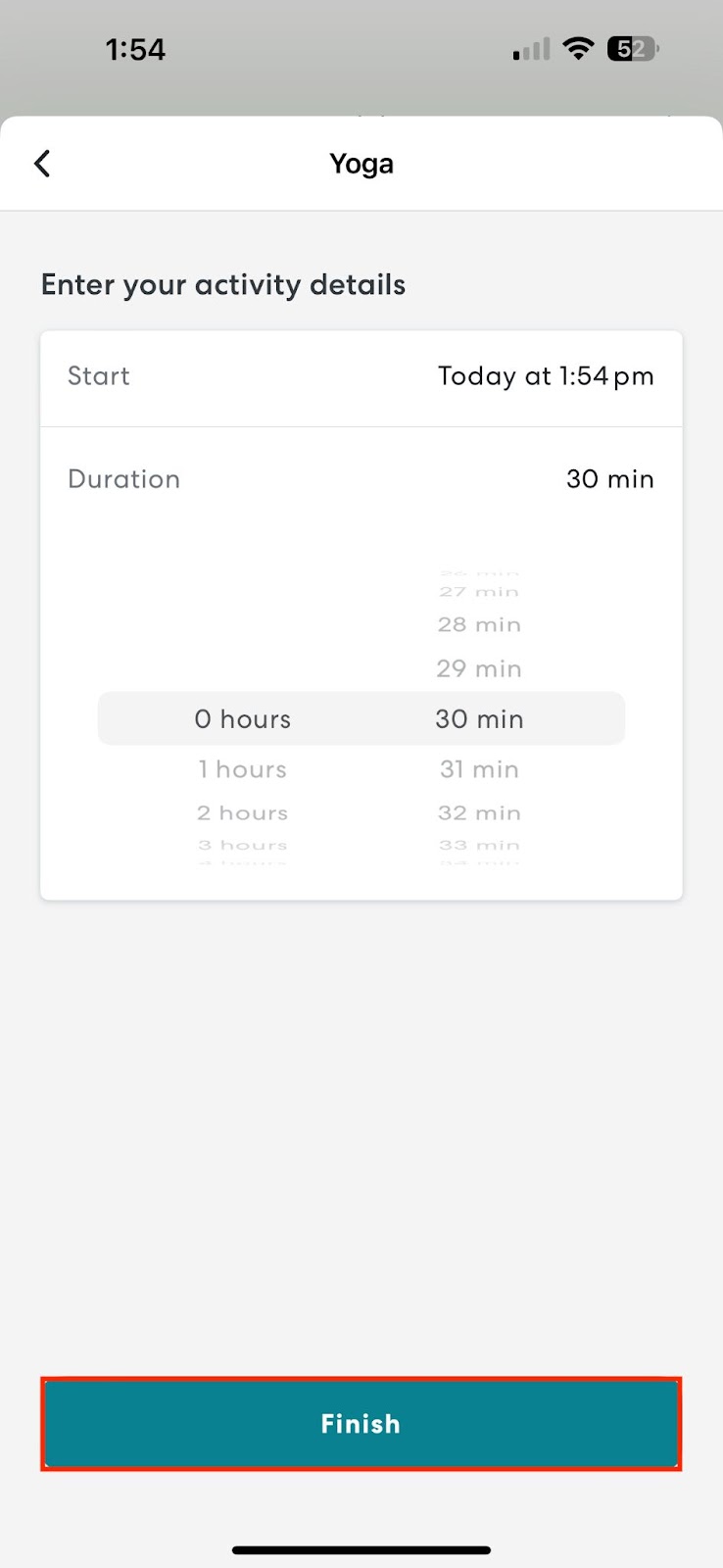
Task: Choose 31 min from the minutes column
Action: click(479, 769)
